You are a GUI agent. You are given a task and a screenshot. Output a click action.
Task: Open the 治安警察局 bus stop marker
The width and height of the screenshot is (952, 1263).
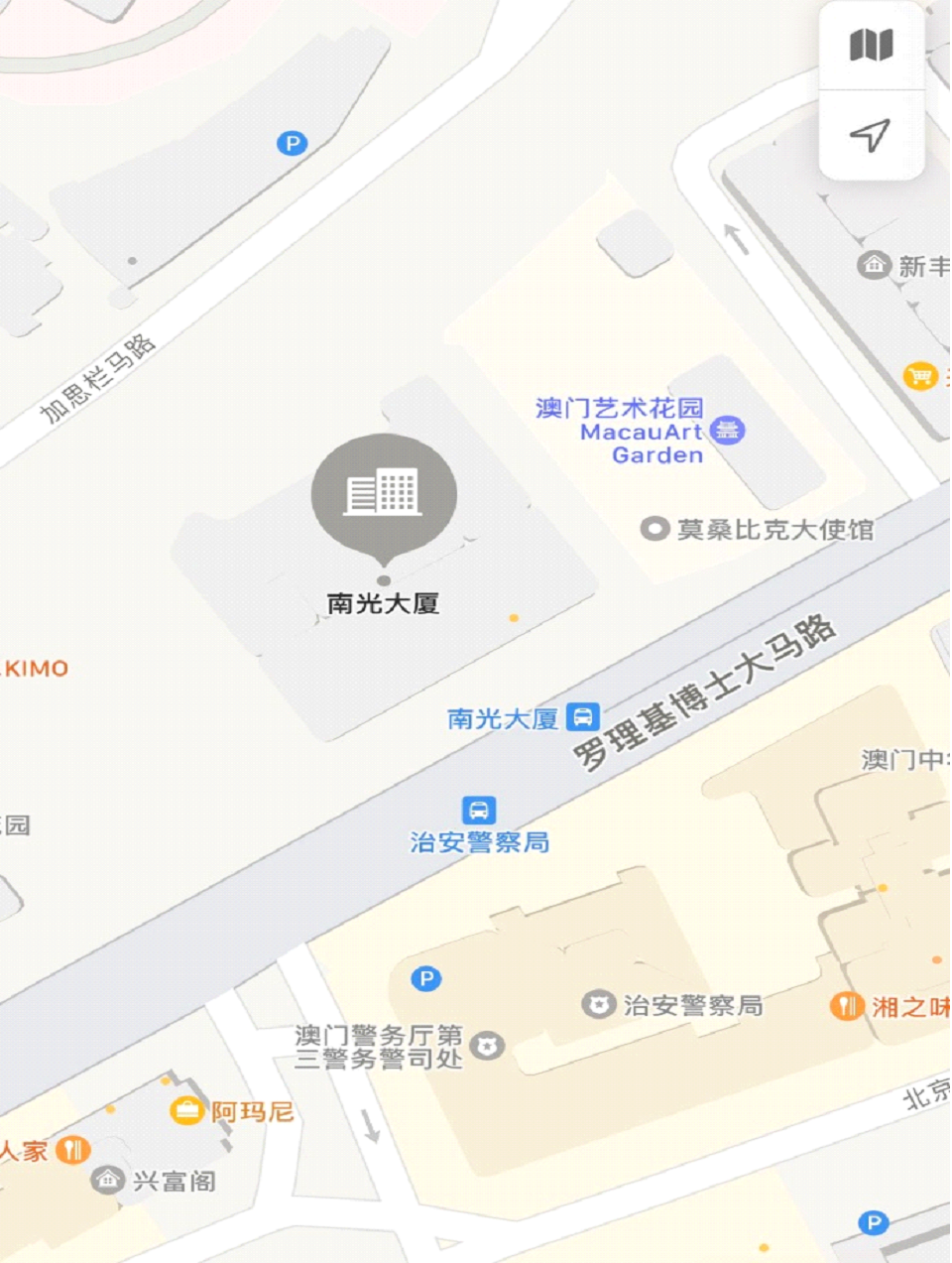pyautogui.click(x=479, y=810)
